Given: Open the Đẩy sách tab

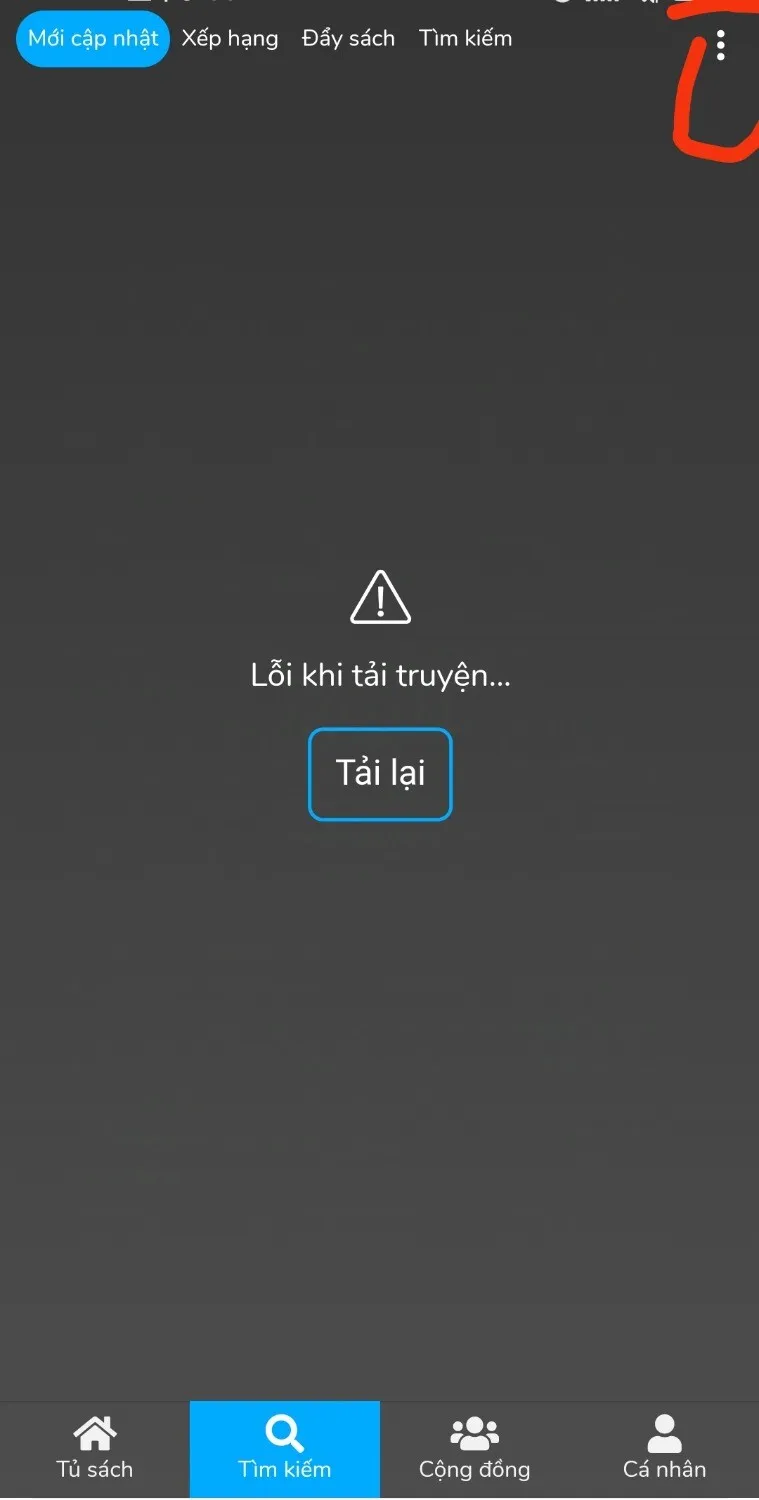Looking at the screenshot, I should pyautogui.click(x=348, y=39).
